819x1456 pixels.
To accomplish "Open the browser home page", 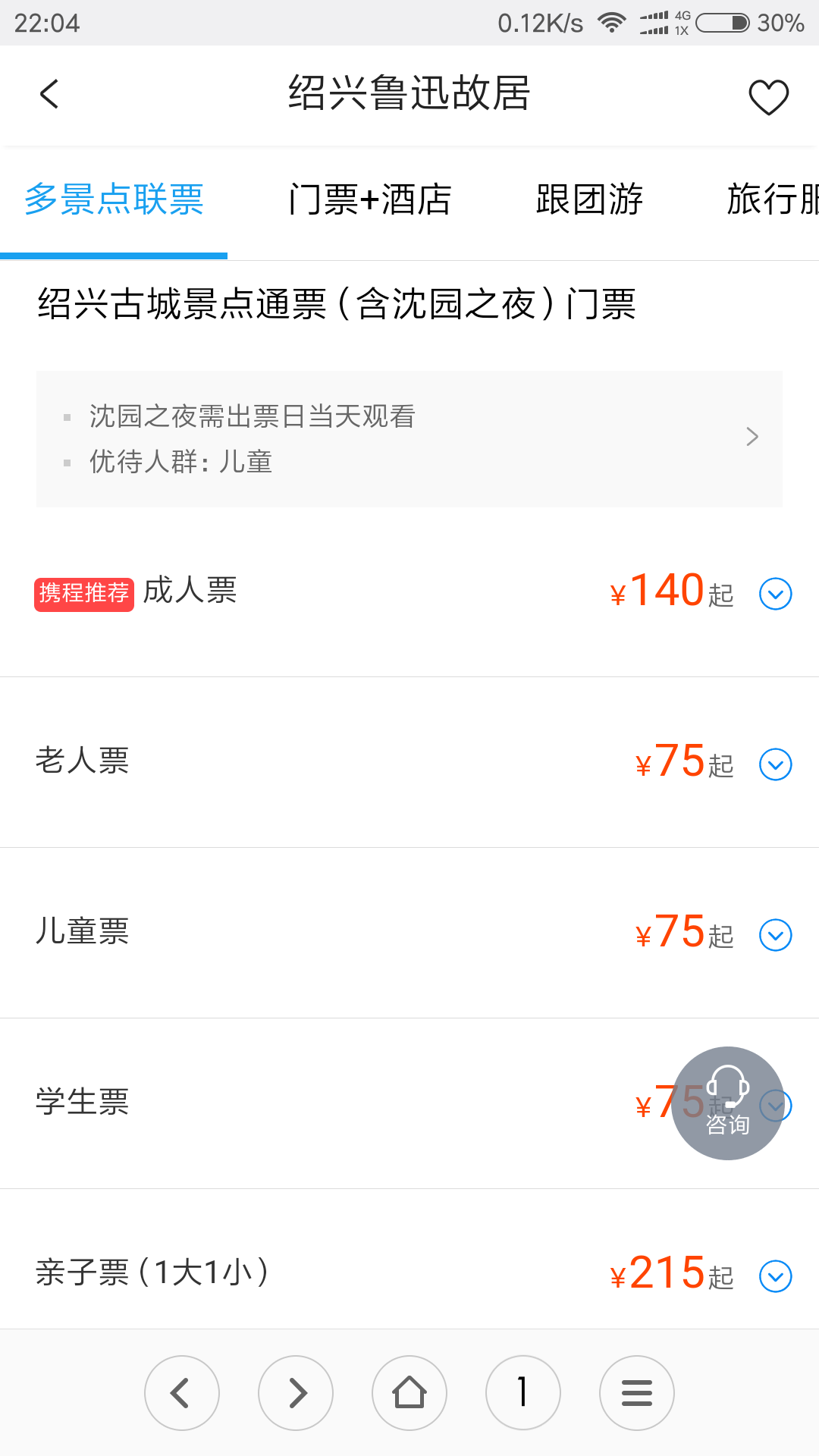I will (x=409, y=1393).
